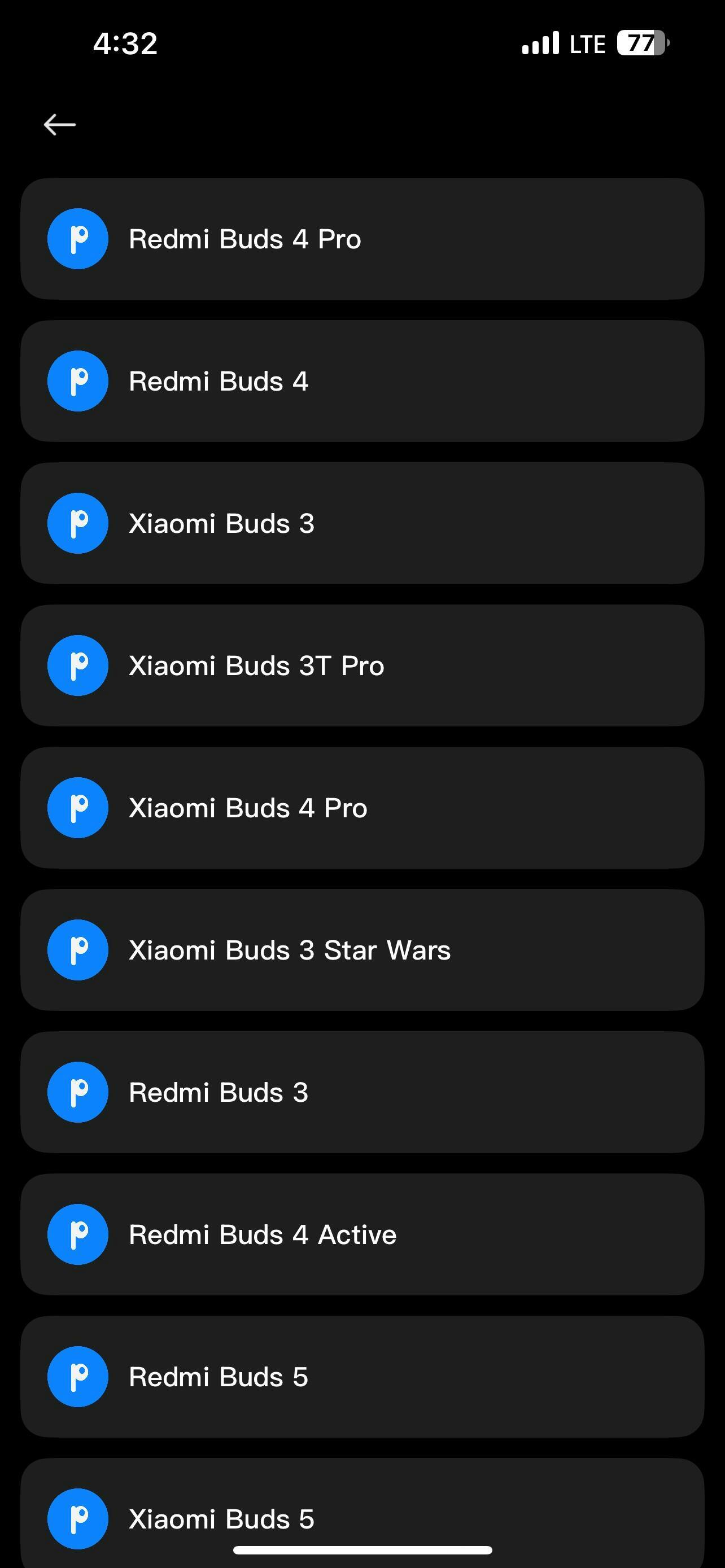Choose the Redmi Buds 3 row

(x=362, y=1092)
